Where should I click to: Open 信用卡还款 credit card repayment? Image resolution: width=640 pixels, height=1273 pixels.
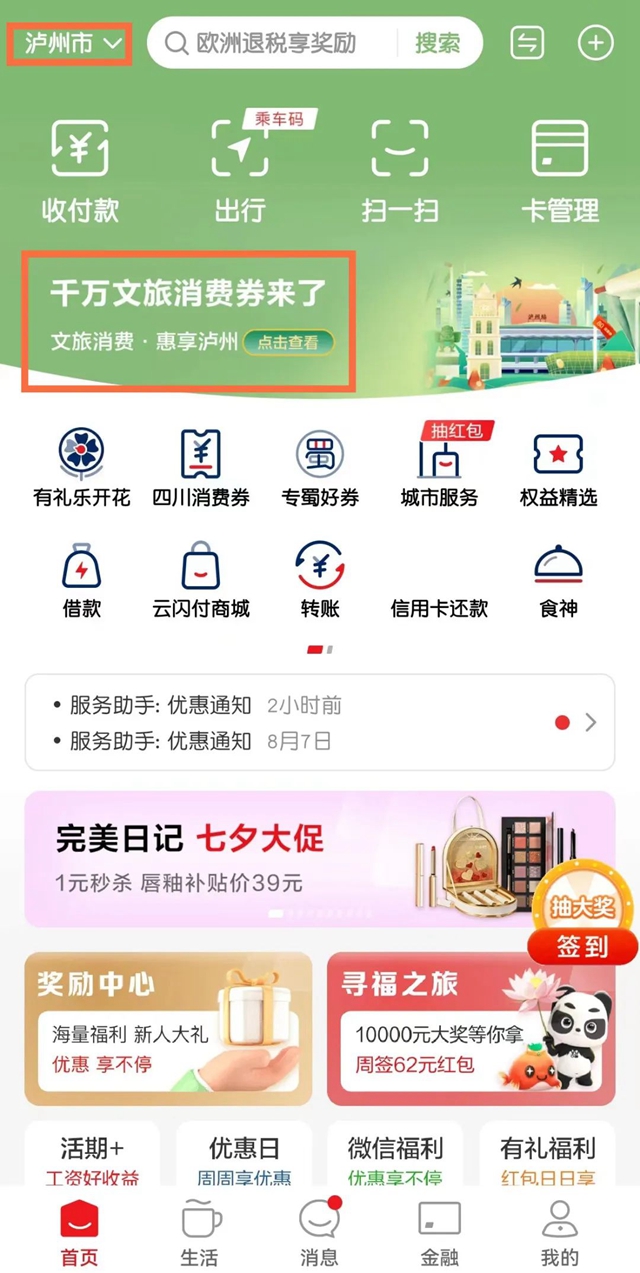[x=439, y=580]
